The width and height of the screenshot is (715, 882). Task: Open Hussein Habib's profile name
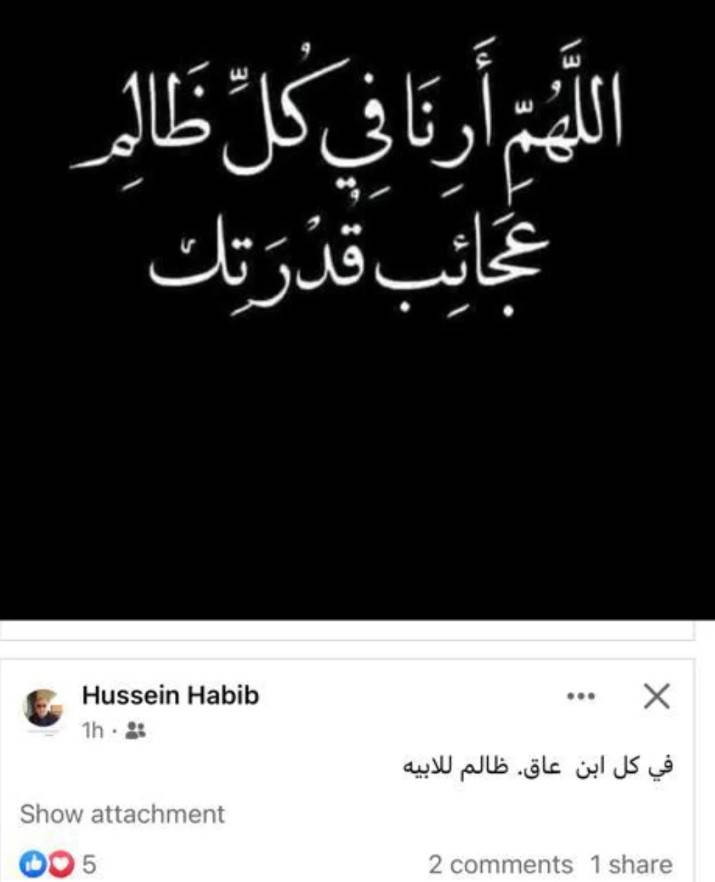[170, 695]
